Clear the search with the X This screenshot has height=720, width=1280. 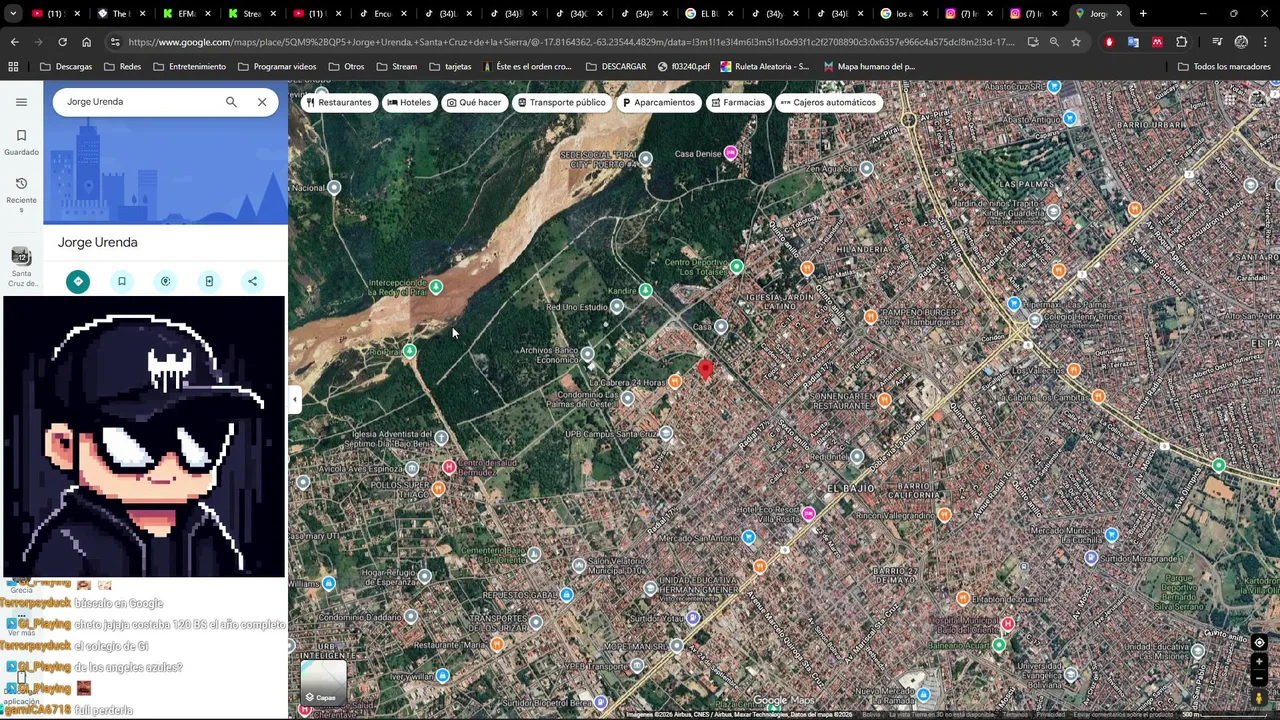(262, 102)
